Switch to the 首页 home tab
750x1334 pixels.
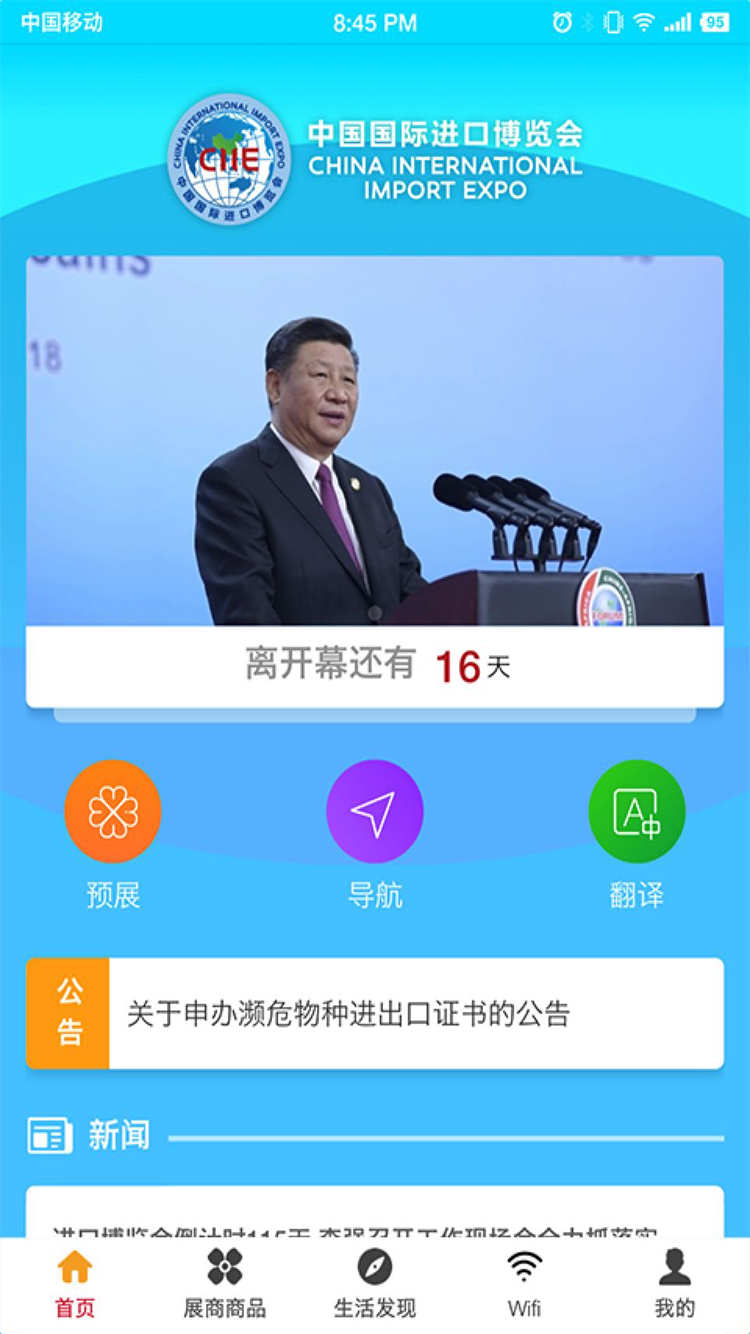[75, 1285]
